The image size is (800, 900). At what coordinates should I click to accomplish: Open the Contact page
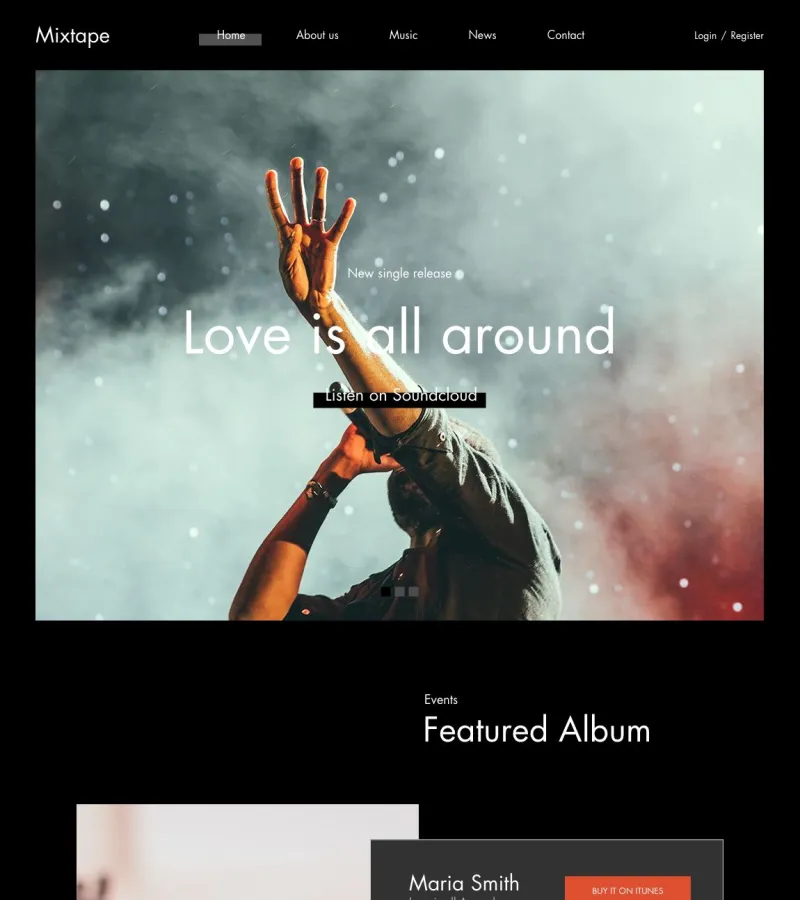(x=565, y=35)
